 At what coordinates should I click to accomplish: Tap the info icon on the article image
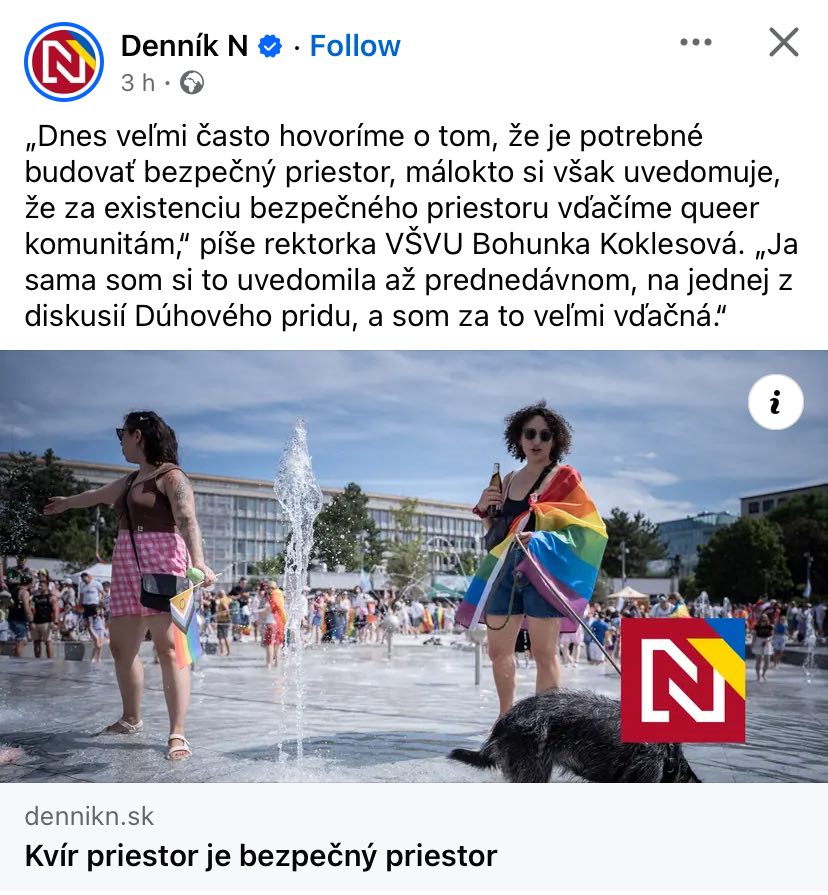775,402
